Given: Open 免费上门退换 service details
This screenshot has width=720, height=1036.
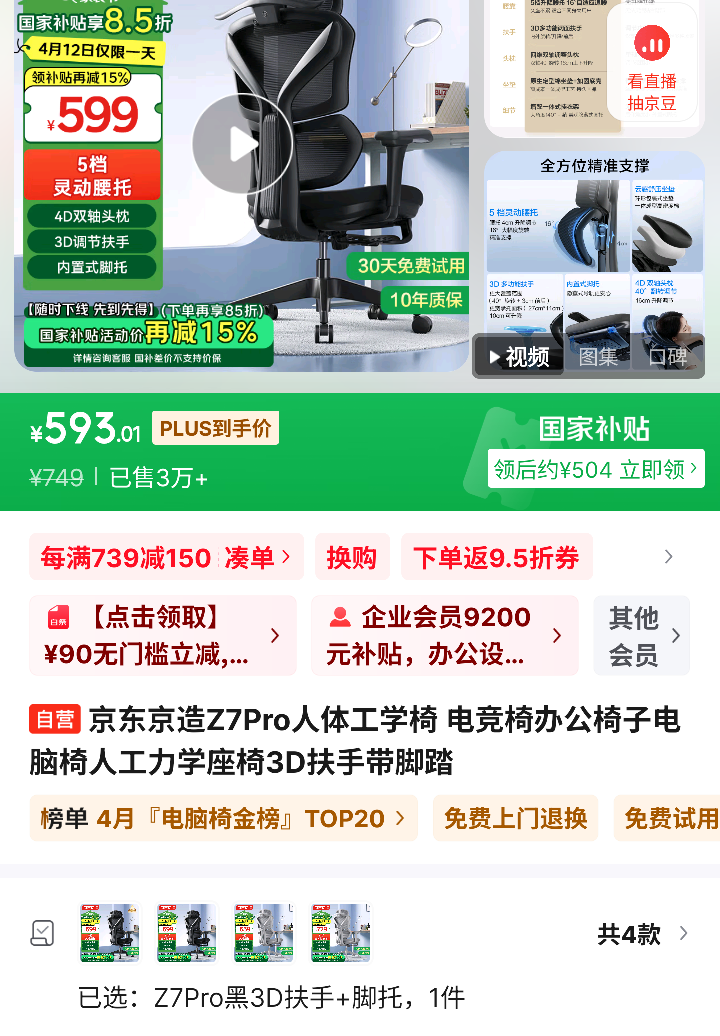Looking at the screenshot, I should click(x=516, y=817).
